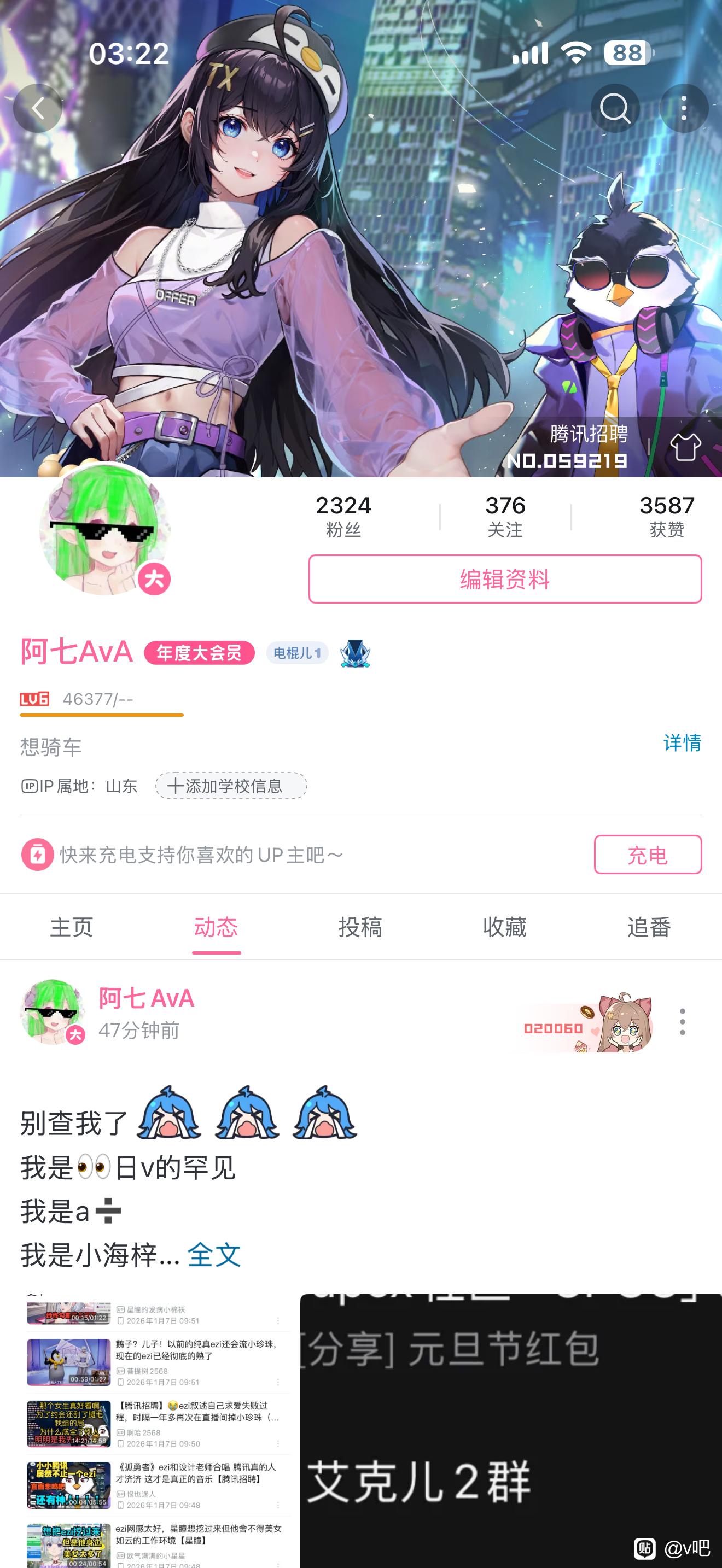This screenshot has width=722, height=1568.
Task: Tap 编辑资料 to edit profile
Action: pos(505,579)
